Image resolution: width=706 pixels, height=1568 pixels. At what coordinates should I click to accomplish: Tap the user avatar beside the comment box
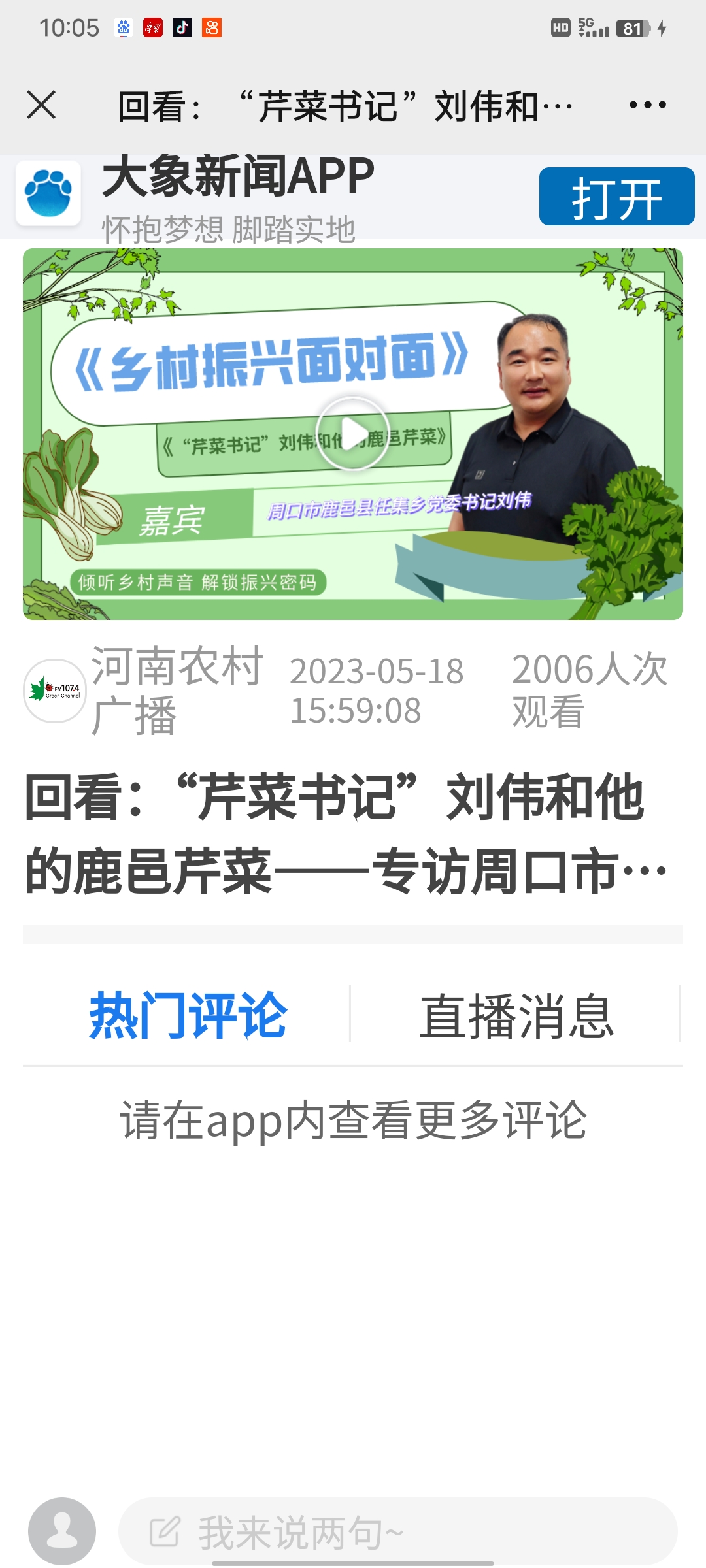click(x=62, y=1531)
